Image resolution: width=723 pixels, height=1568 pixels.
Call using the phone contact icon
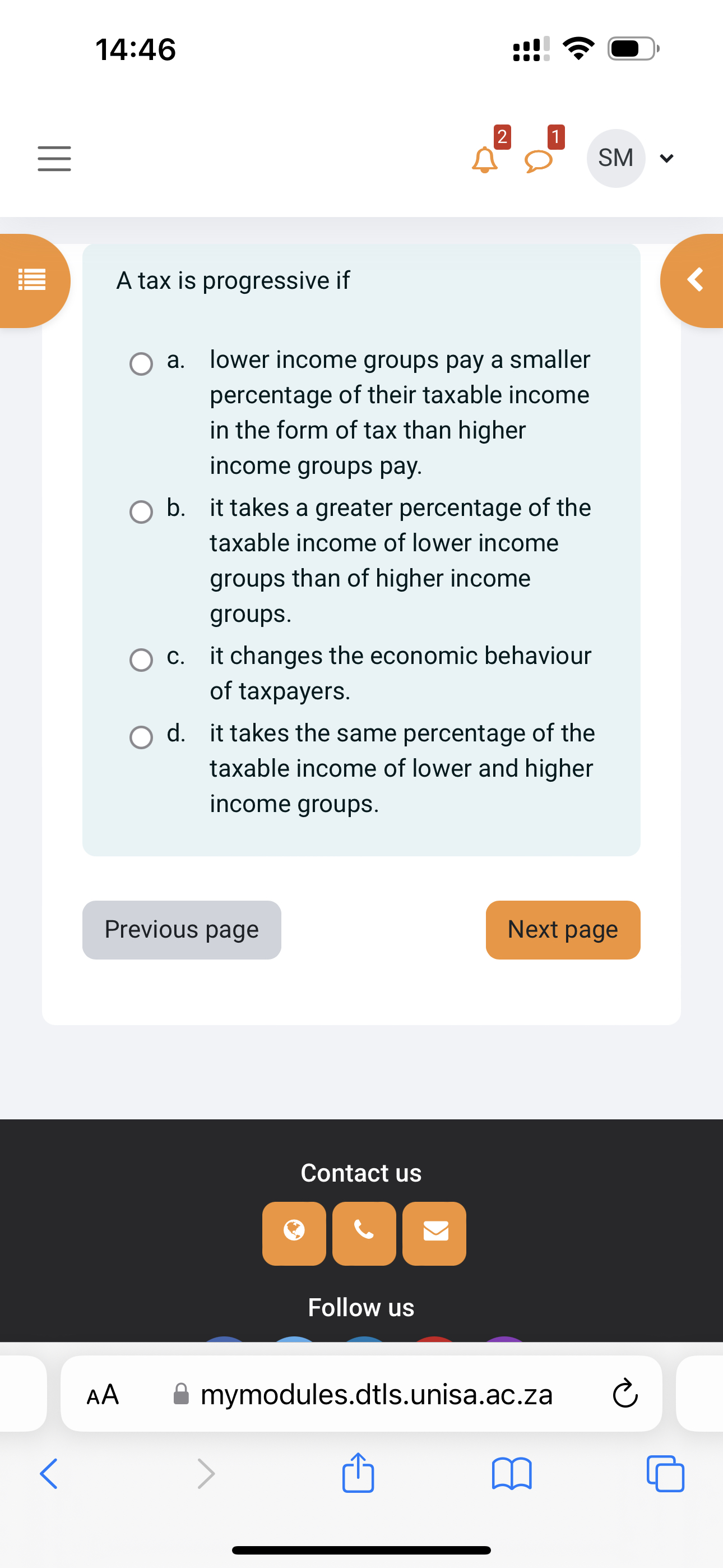[364, 1233]
